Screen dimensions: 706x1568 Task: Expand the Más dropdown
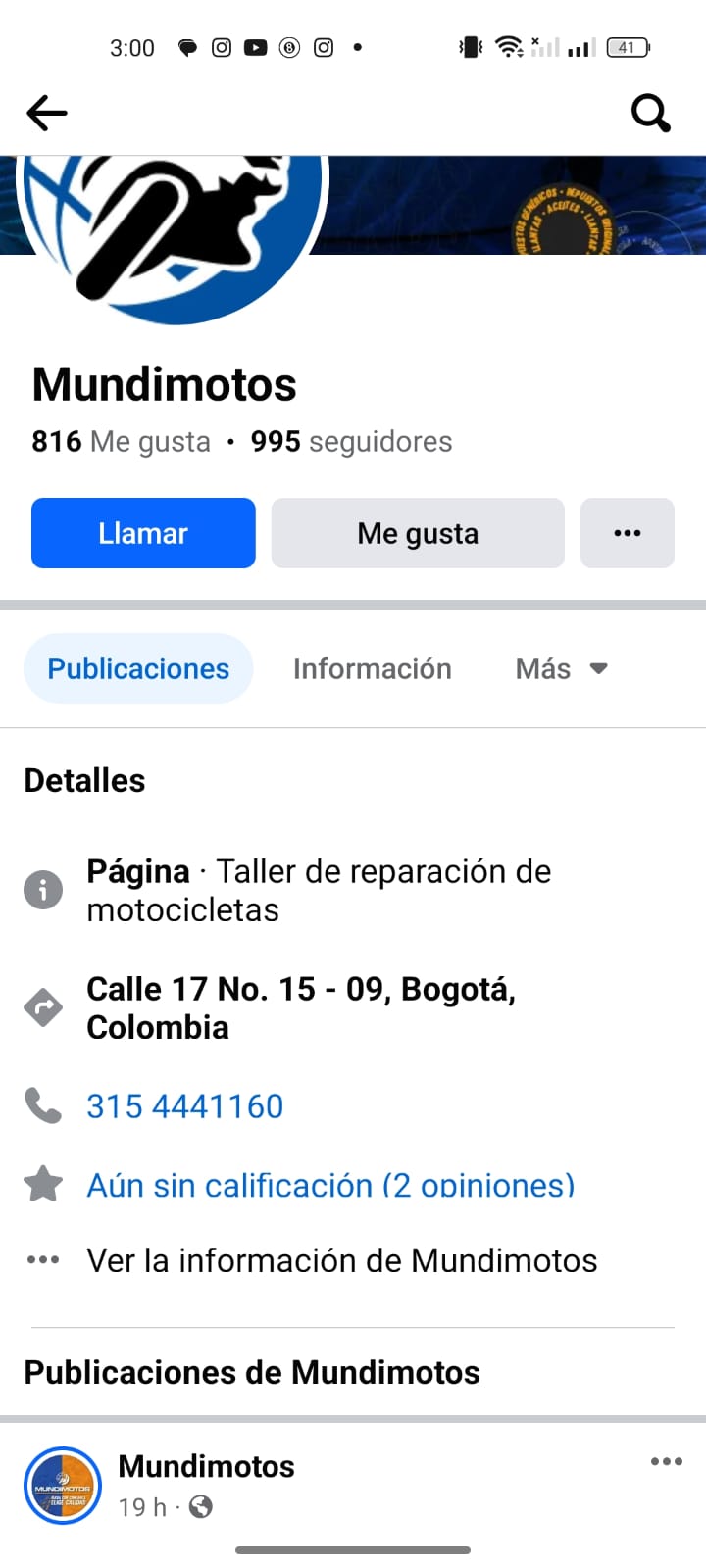point(562,668)
